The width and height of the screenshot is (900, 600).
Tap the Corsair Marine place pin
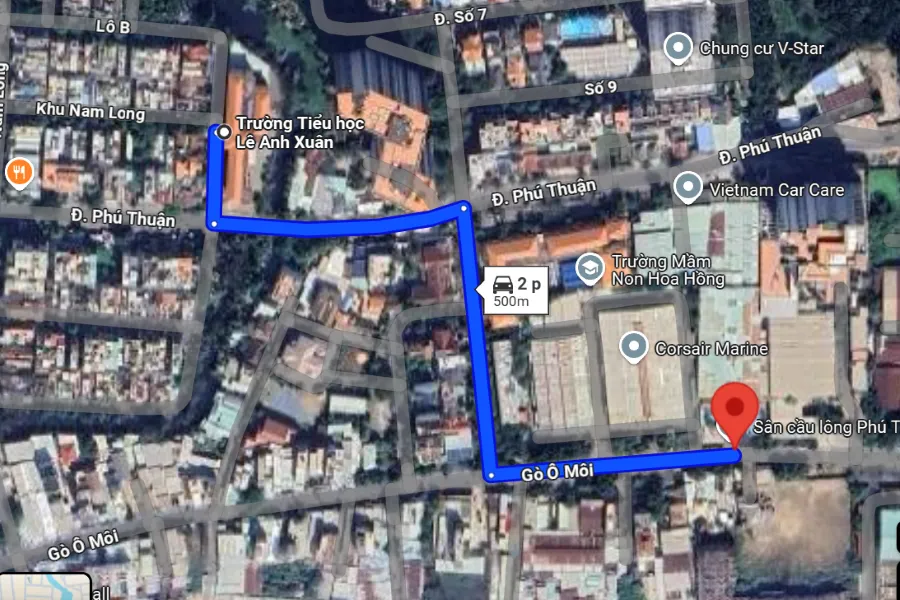(633, 347)
